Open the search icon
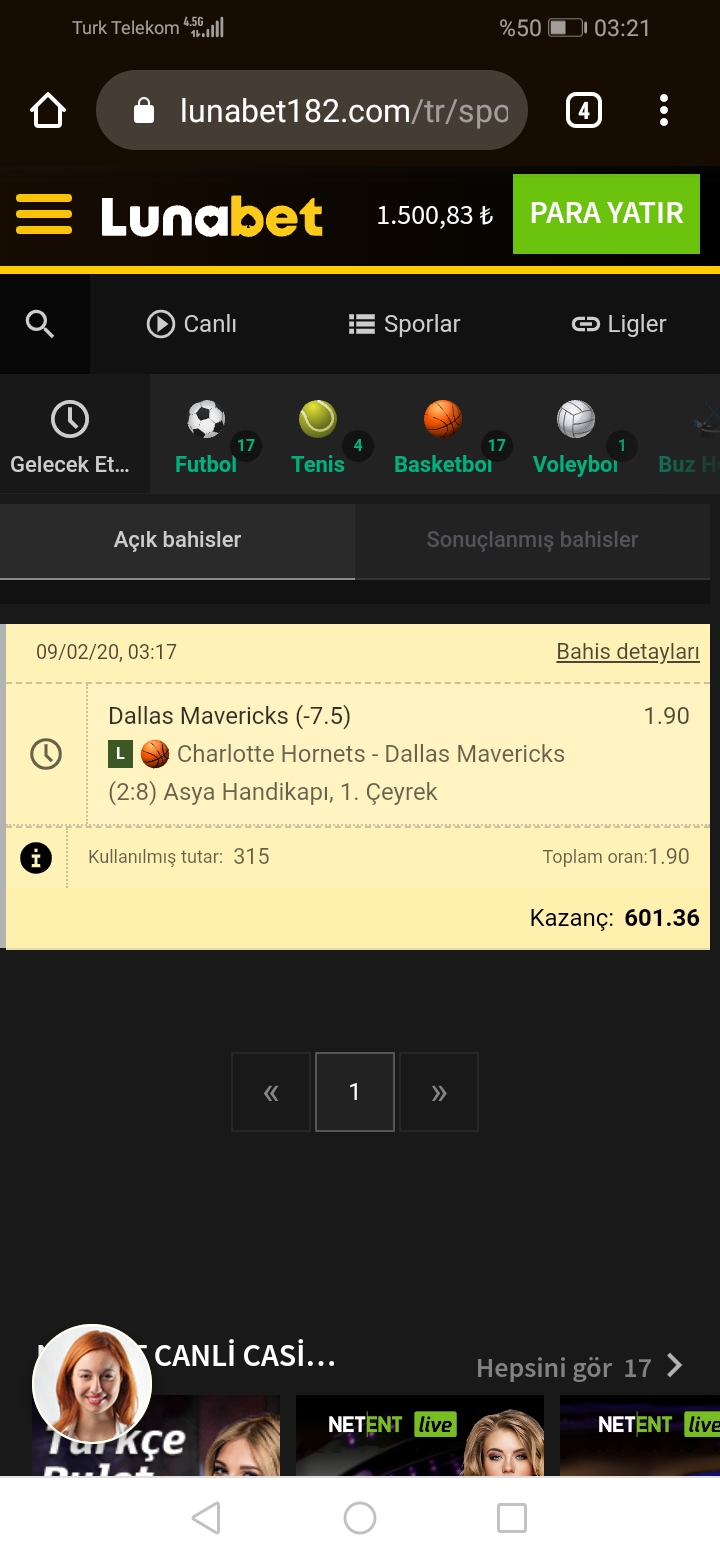Screen dimensions: 720x1560 point(40,324)
